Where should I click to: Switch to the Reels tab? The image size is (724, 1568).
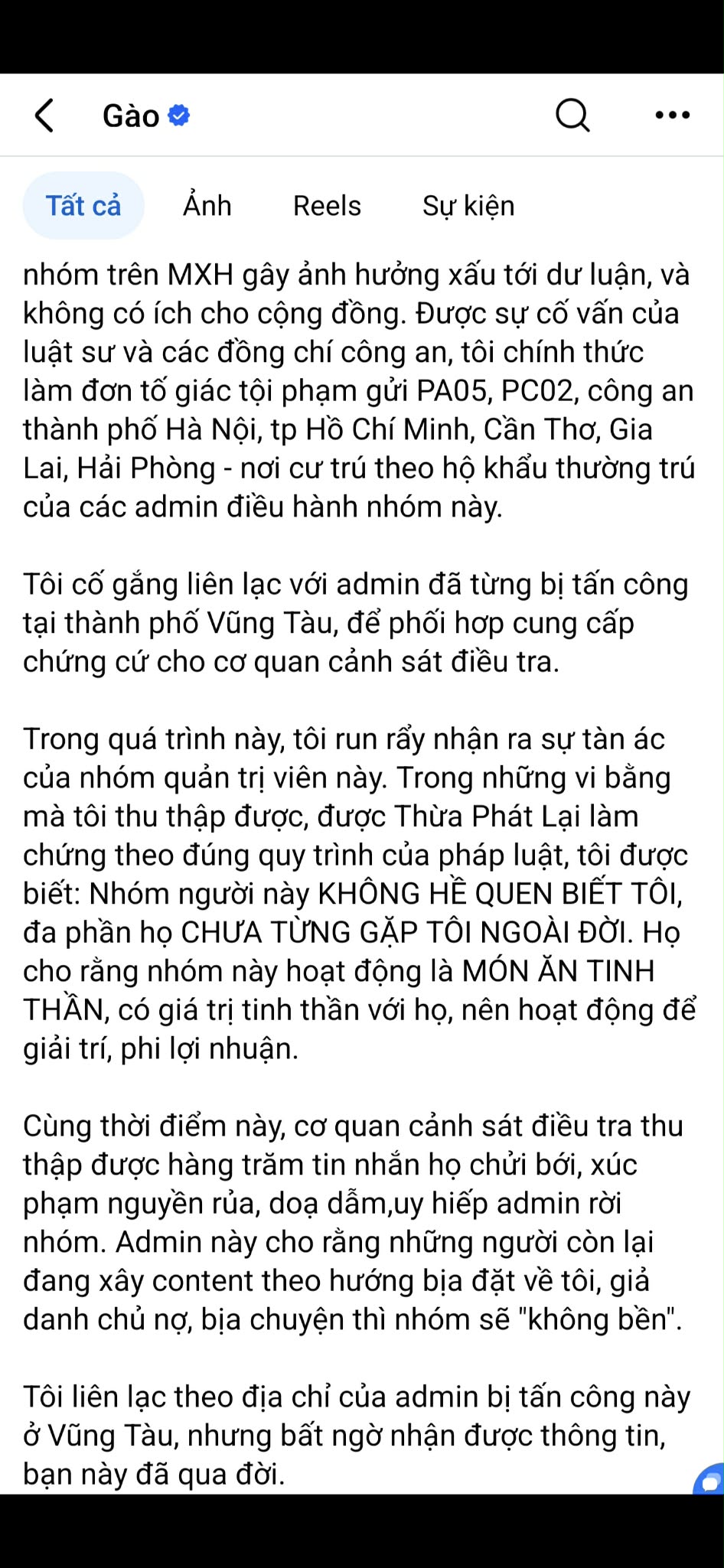(327, 206)
